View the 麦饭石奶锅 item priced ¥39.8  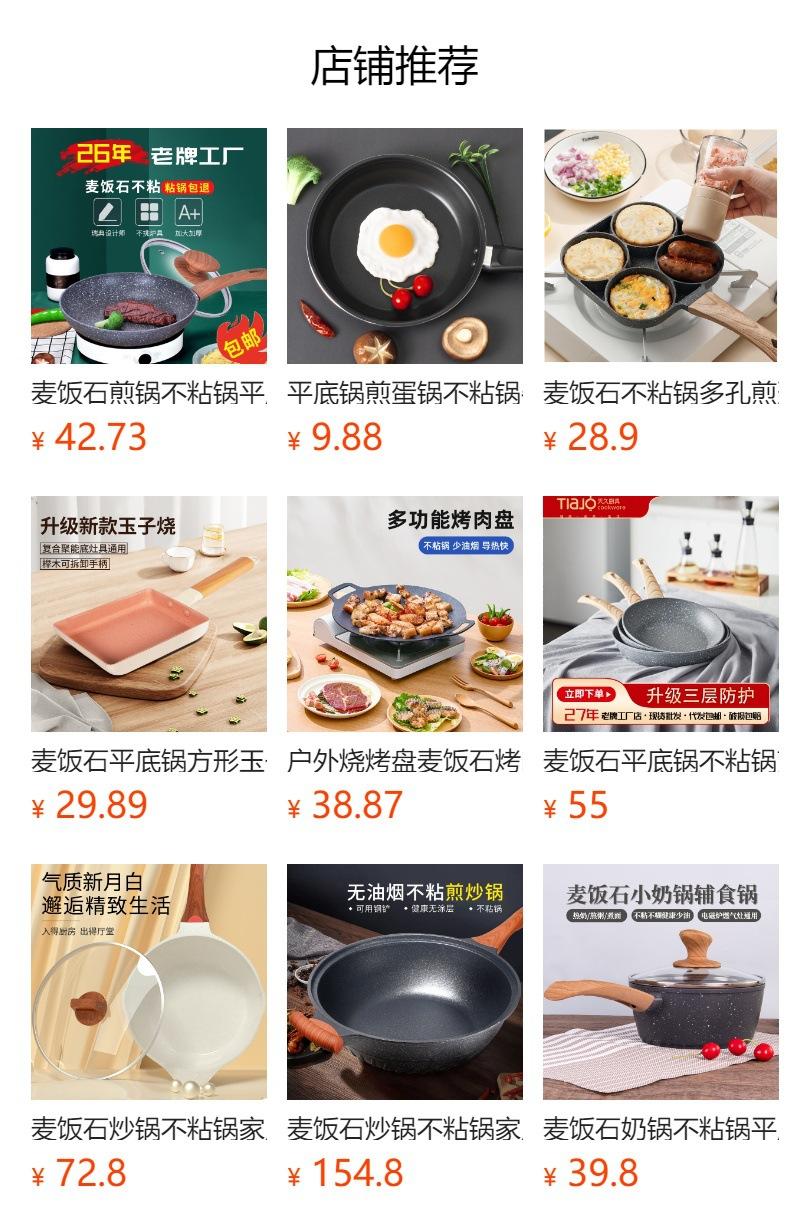point(661,1027)
